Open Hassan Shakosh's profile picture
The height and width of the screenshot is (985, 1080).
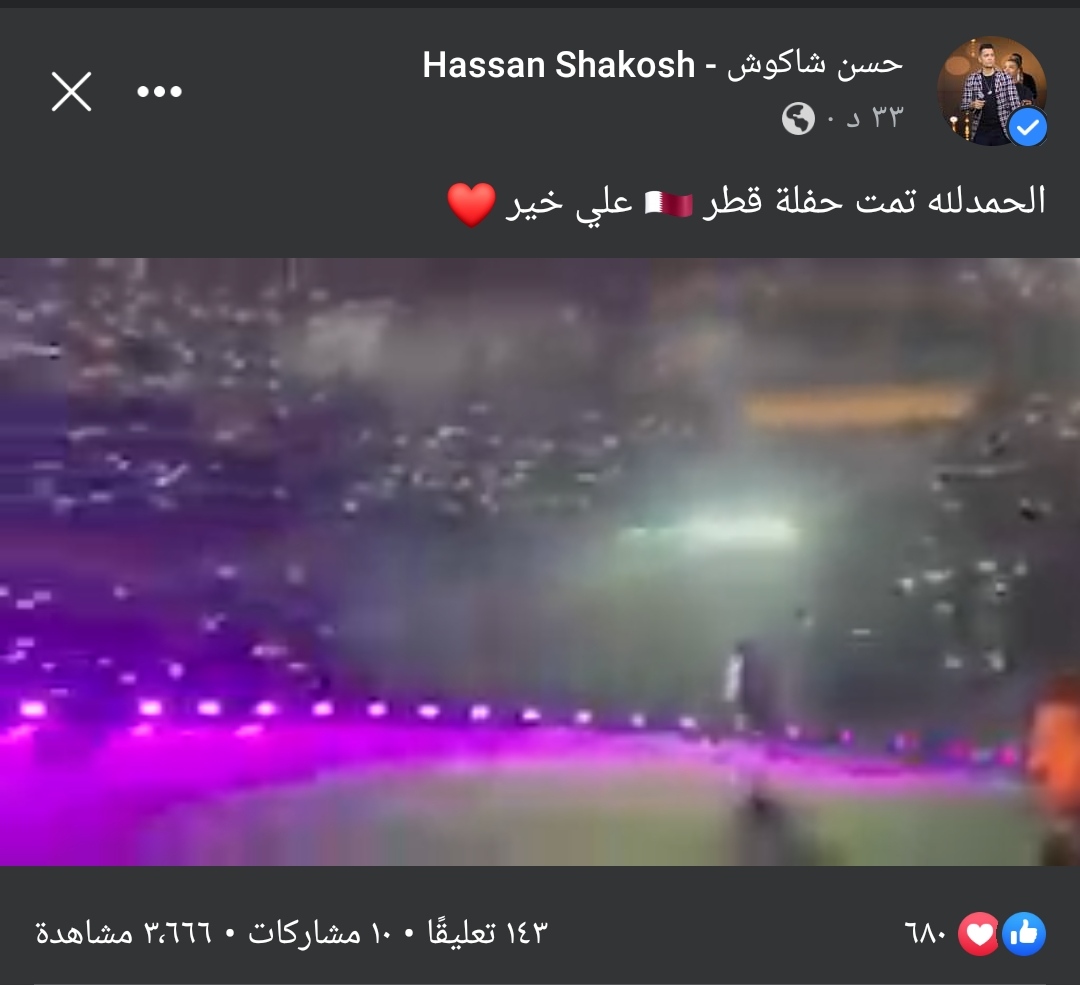(x=991, y=92)
